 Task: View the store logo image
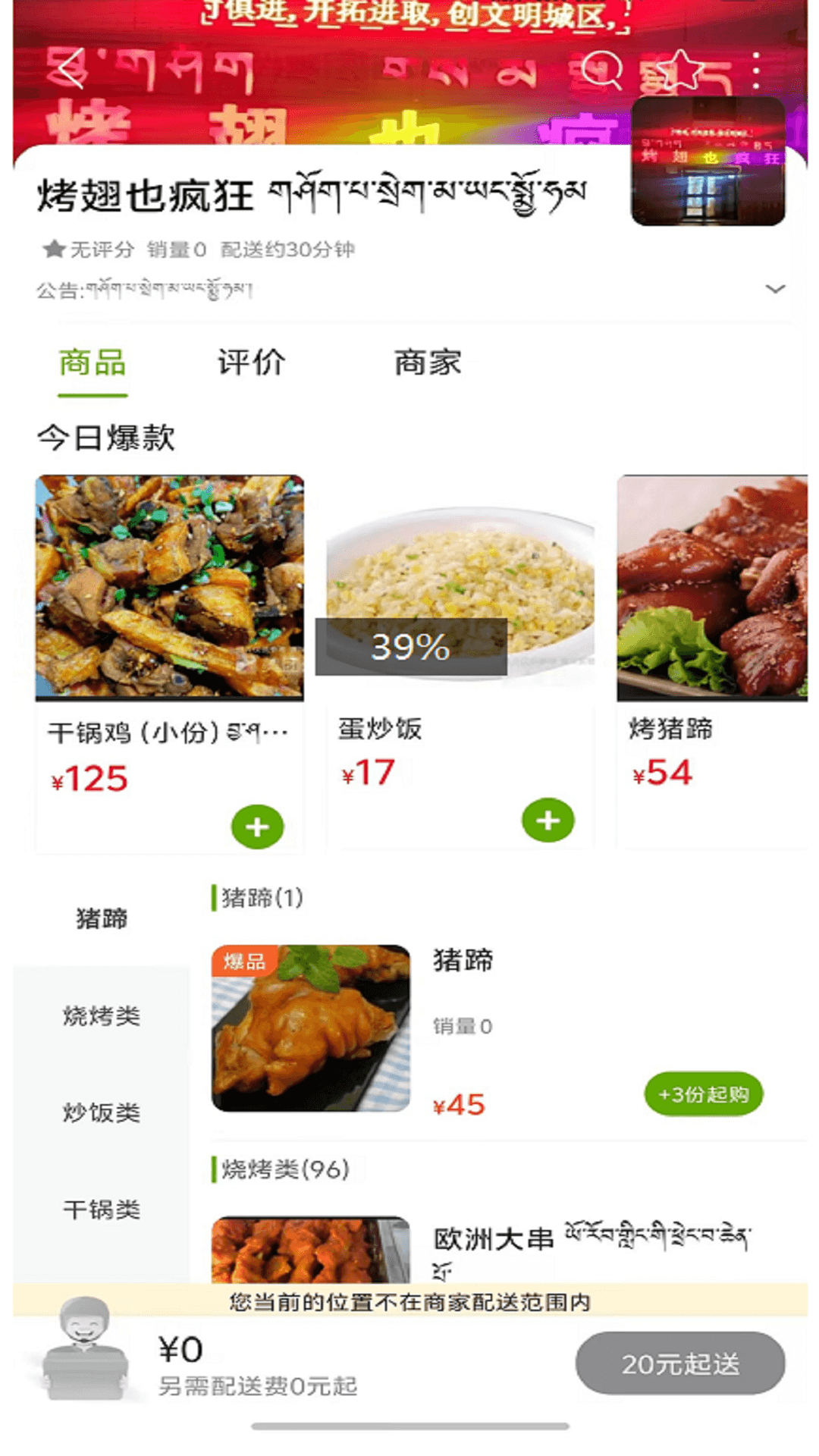(x=708, y=161)
